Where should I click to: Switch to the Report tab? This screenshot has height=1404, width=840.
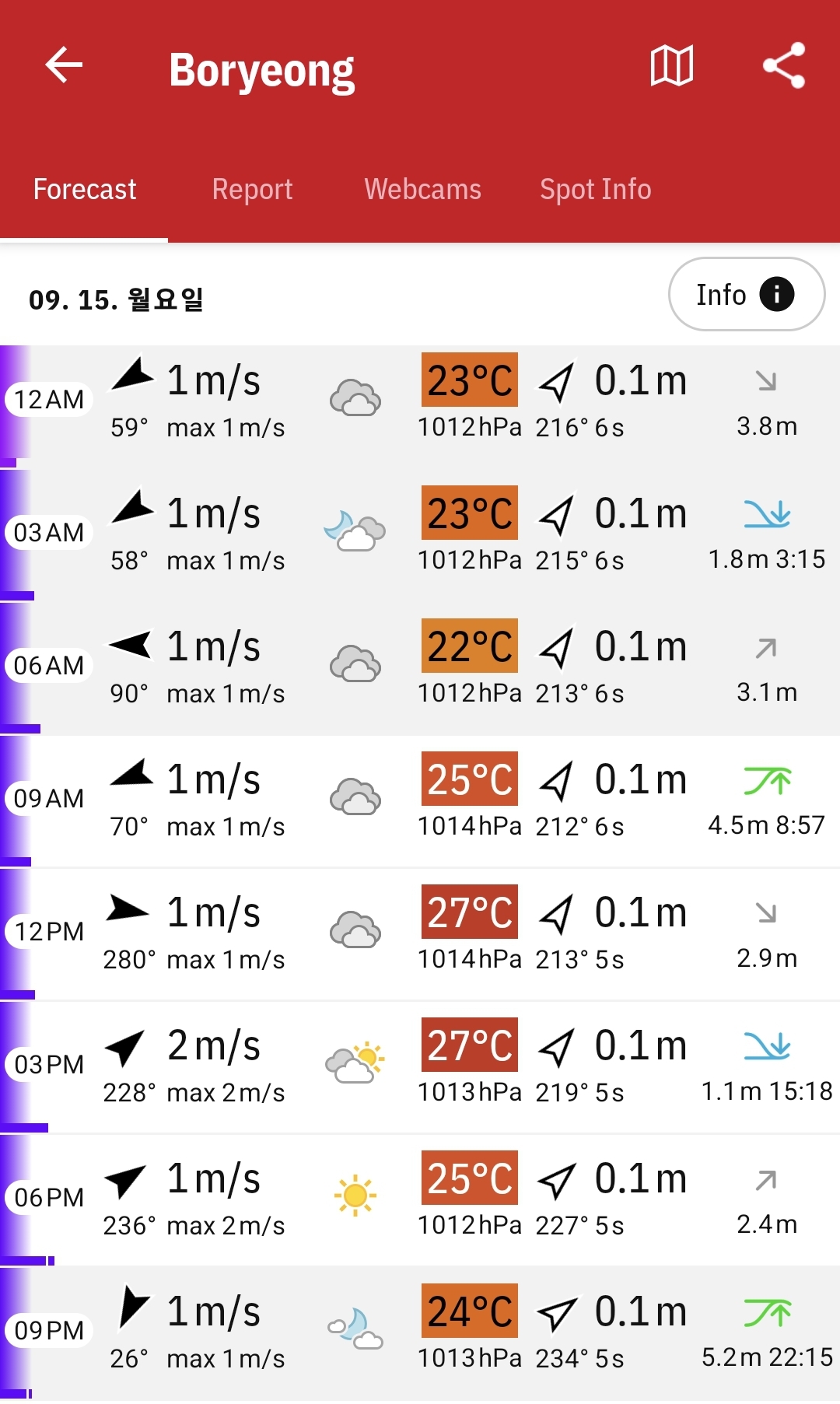pyautogui.click(x=252, y=189)
